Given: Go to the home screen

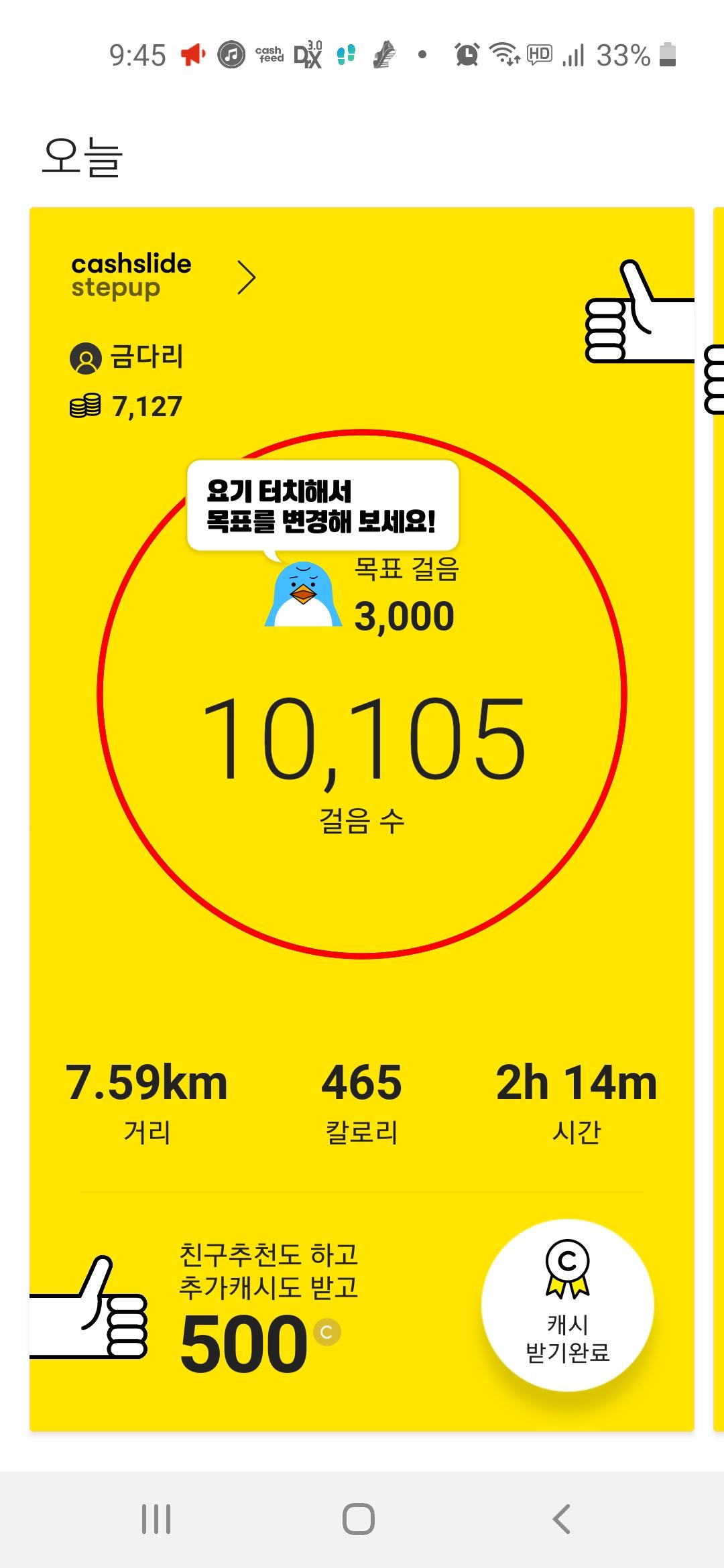Looking at the screenshot, I should pyautogui.click(x=359, y=1518).
